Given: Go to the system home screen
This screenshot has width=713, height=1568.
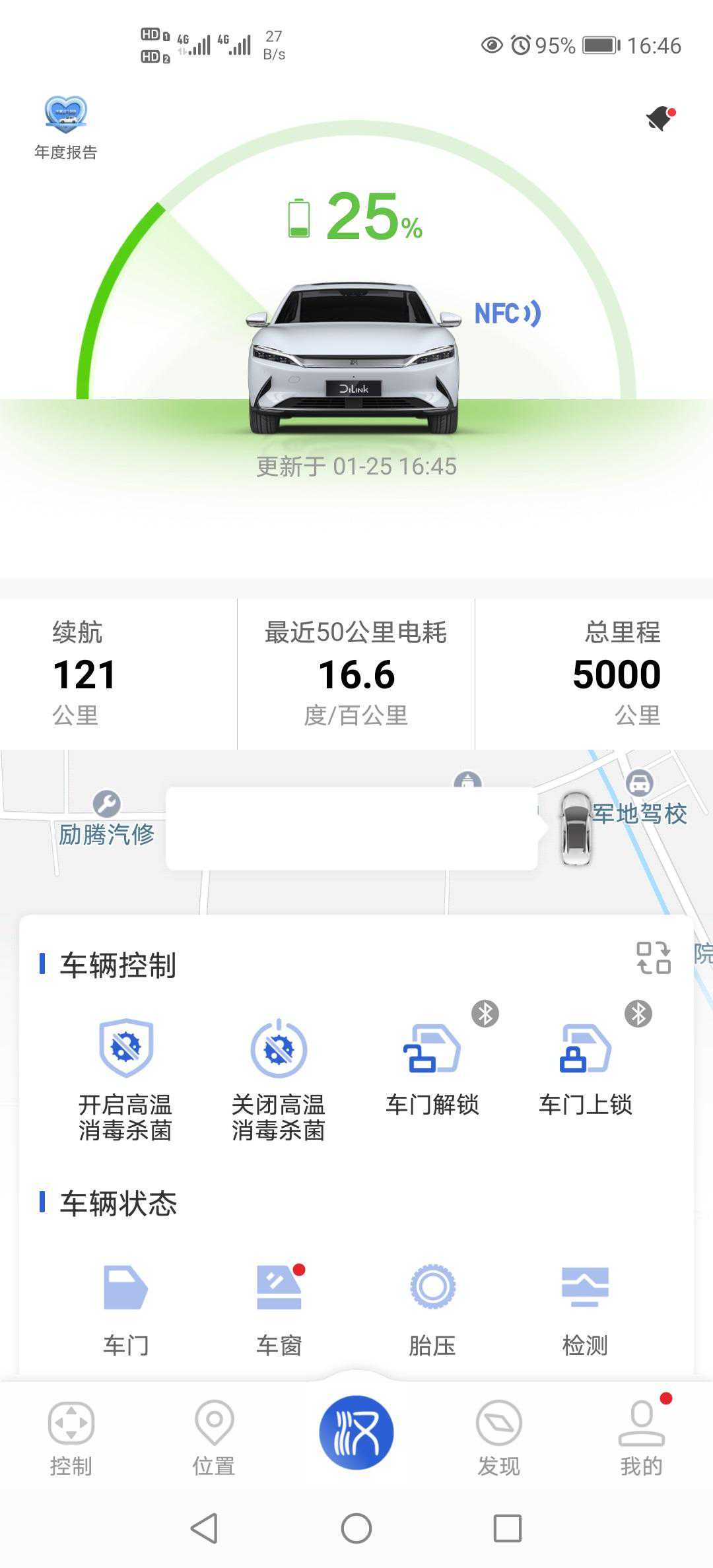Looking at the screenshot, I should tap(356, 1528).
